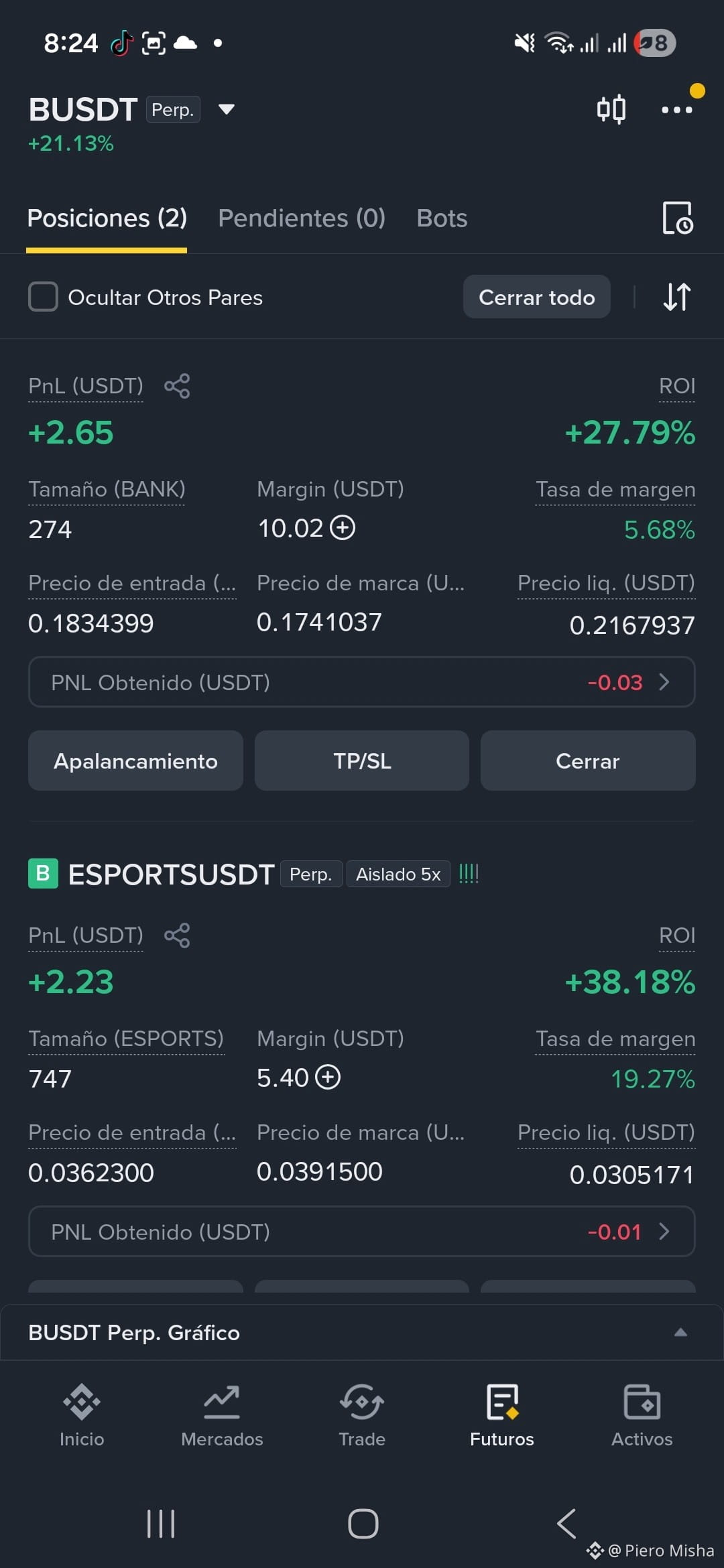Adjust Apalancamiento for the BANK position
724x1568 pixels.
tap(135, 761)
